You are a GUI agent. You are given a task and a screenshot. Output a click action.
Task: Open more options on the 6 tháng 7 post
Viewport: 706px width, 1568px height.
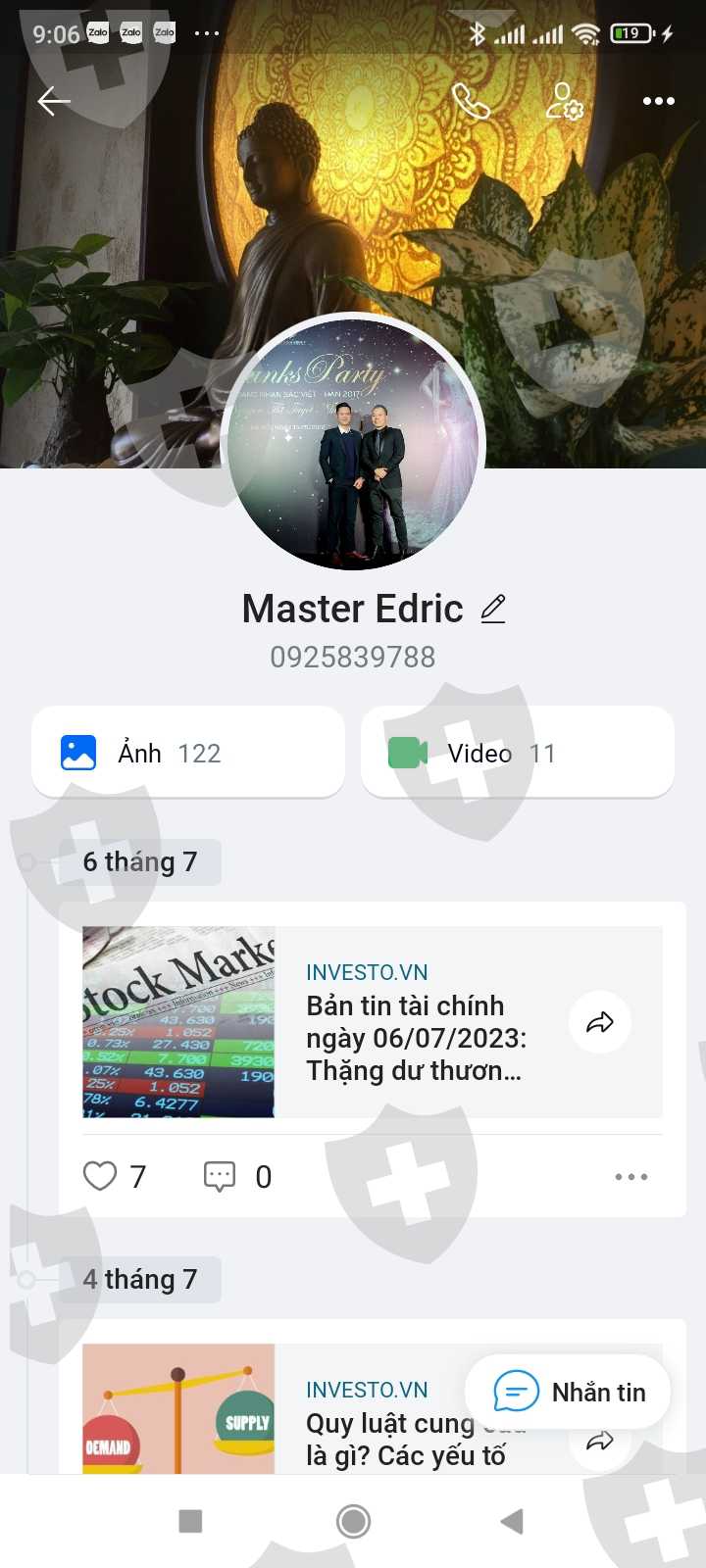point(631,1177)
